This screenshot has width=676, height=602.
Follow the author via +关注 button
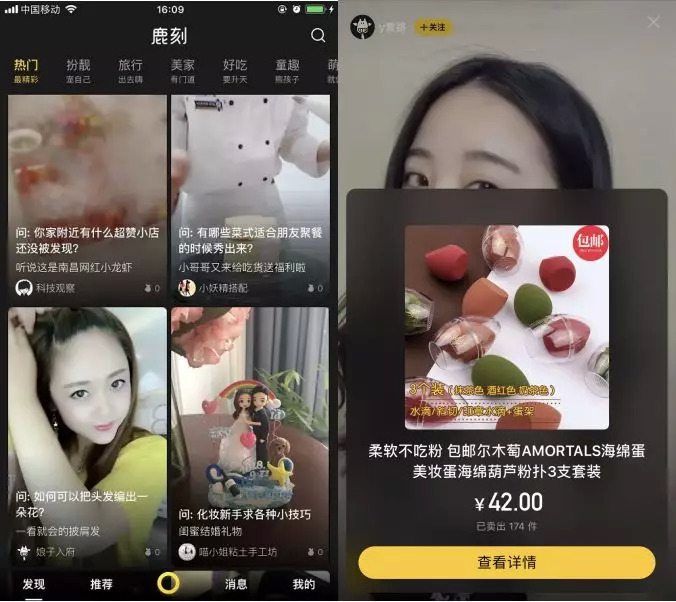pos(434,27)
